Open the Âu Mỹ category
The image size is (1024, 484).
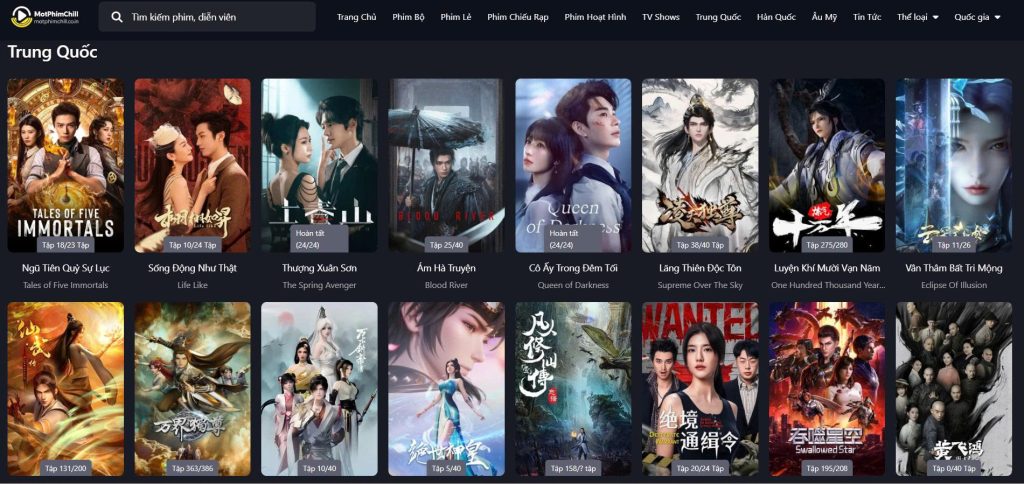pyautogui.click(x=824, y=17)
